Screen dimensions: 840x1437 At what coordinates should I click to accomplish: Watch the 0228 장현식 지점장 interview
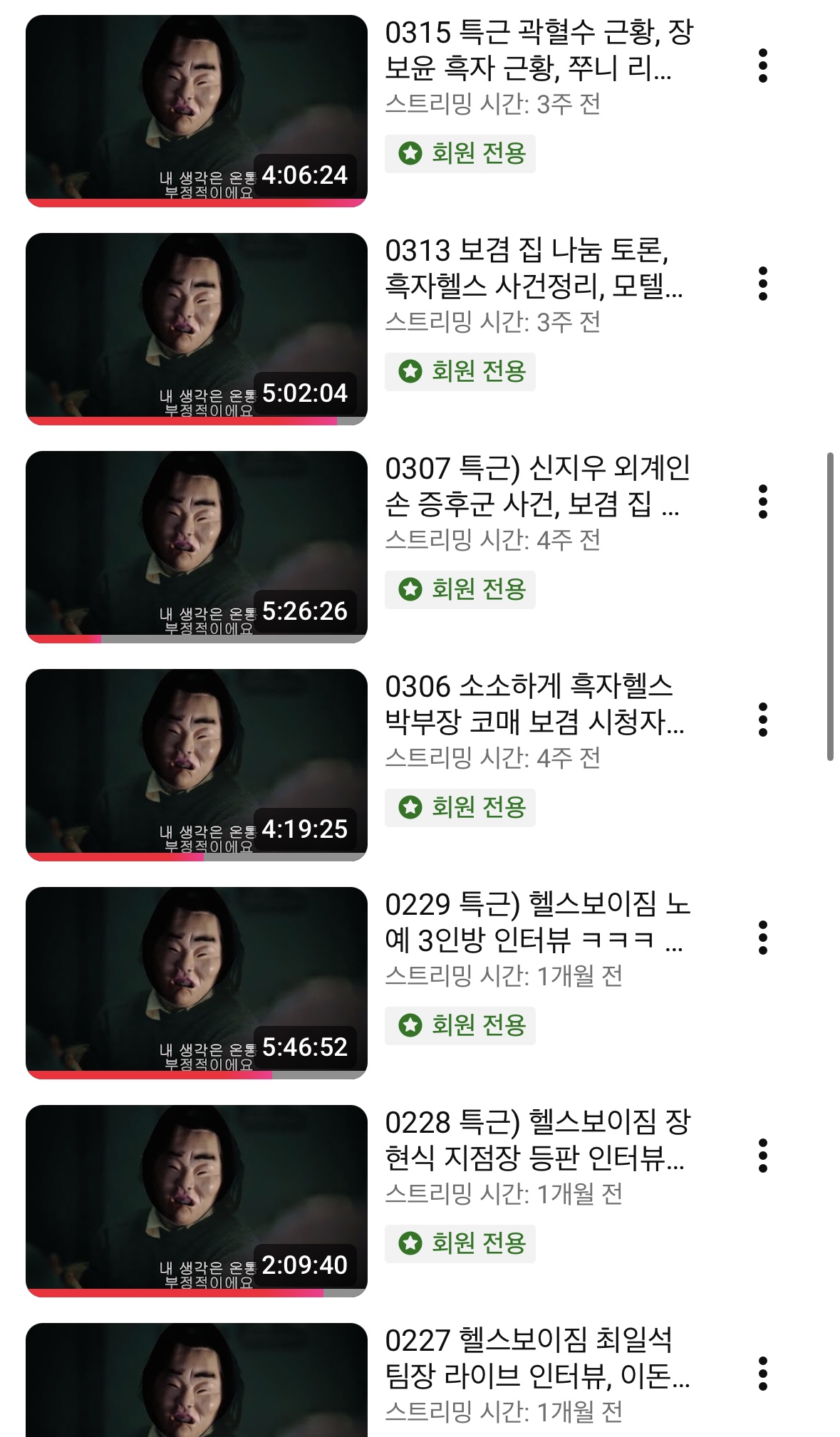coord(197,1201)
